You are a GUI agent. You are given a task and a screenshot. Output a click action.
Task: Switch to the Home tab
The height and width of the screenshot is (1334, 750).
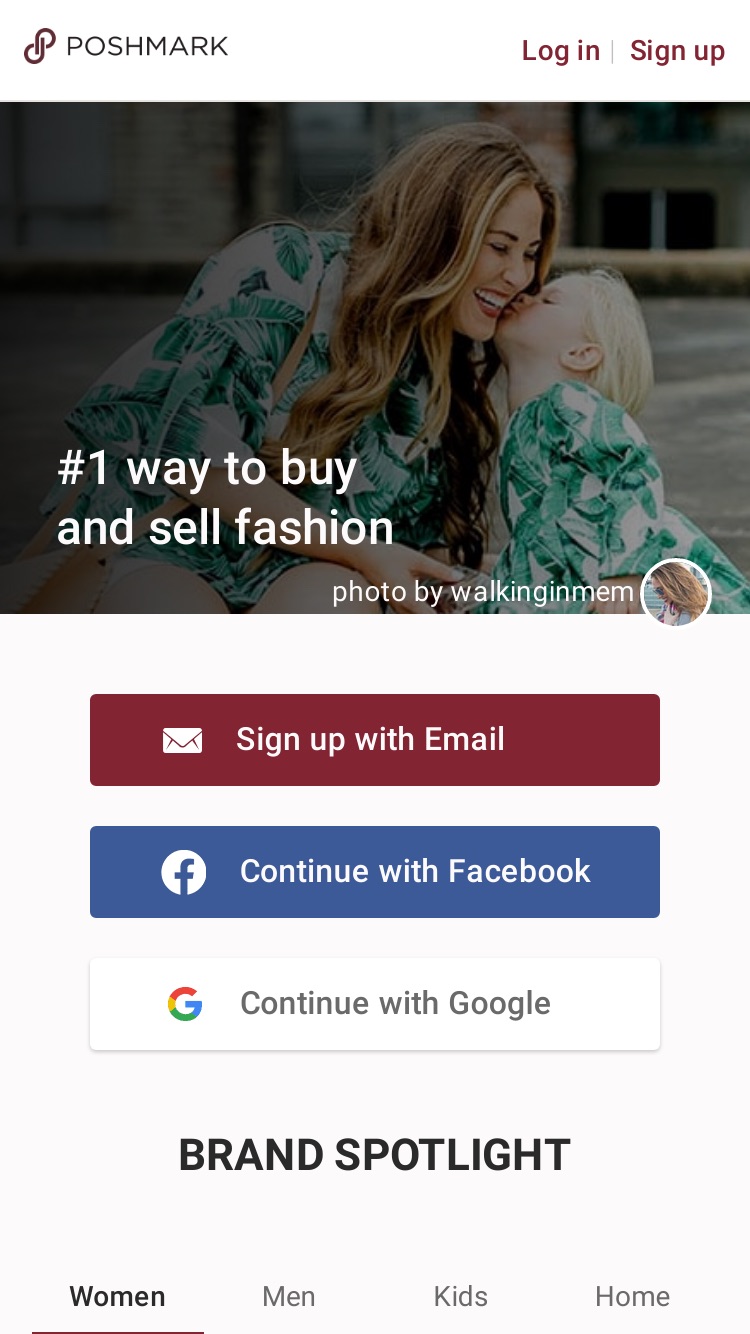[x=633, y=1297]
